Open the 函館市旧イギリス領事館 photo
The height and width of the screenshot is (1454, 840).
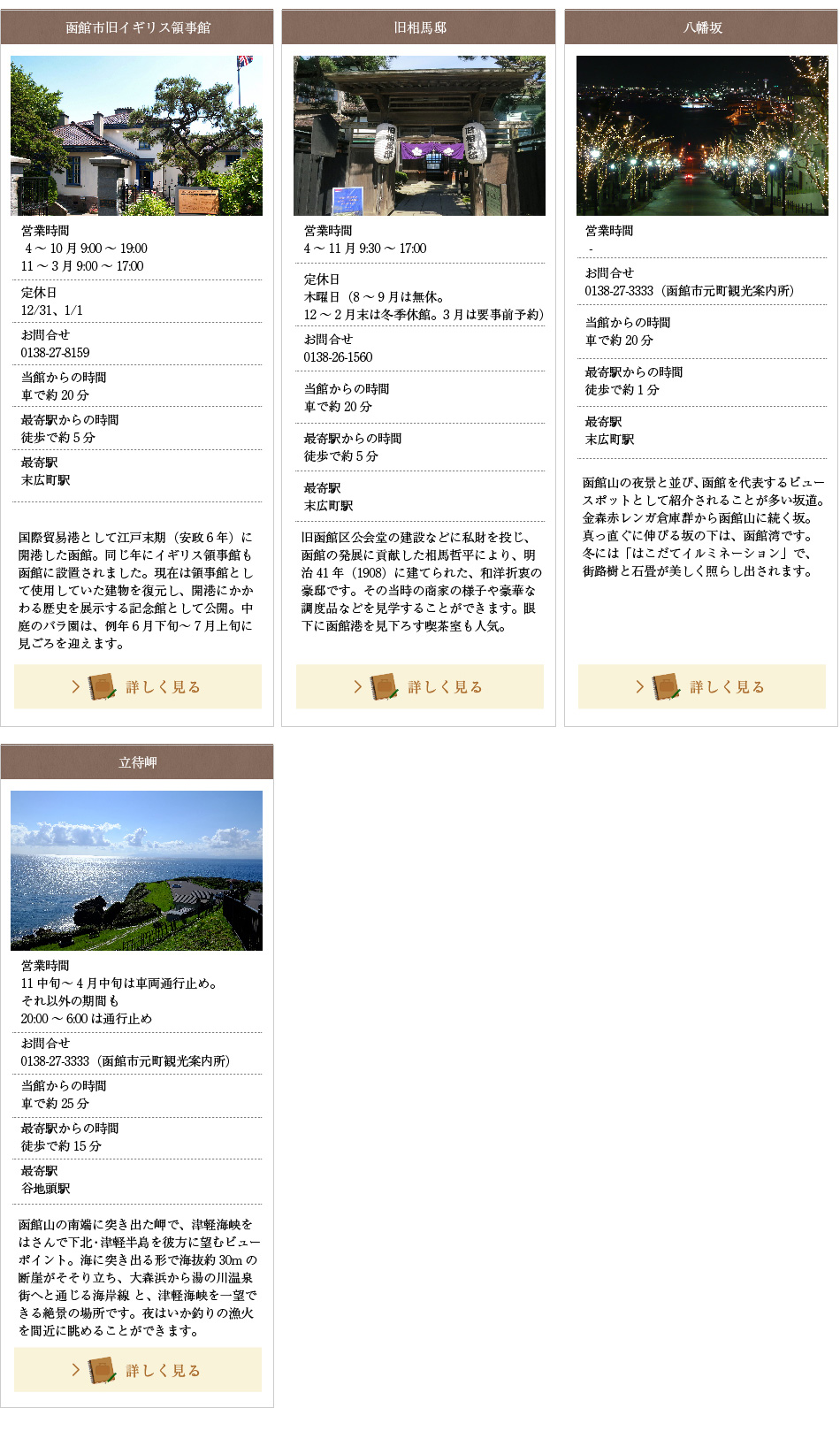[x=136, y=135]
